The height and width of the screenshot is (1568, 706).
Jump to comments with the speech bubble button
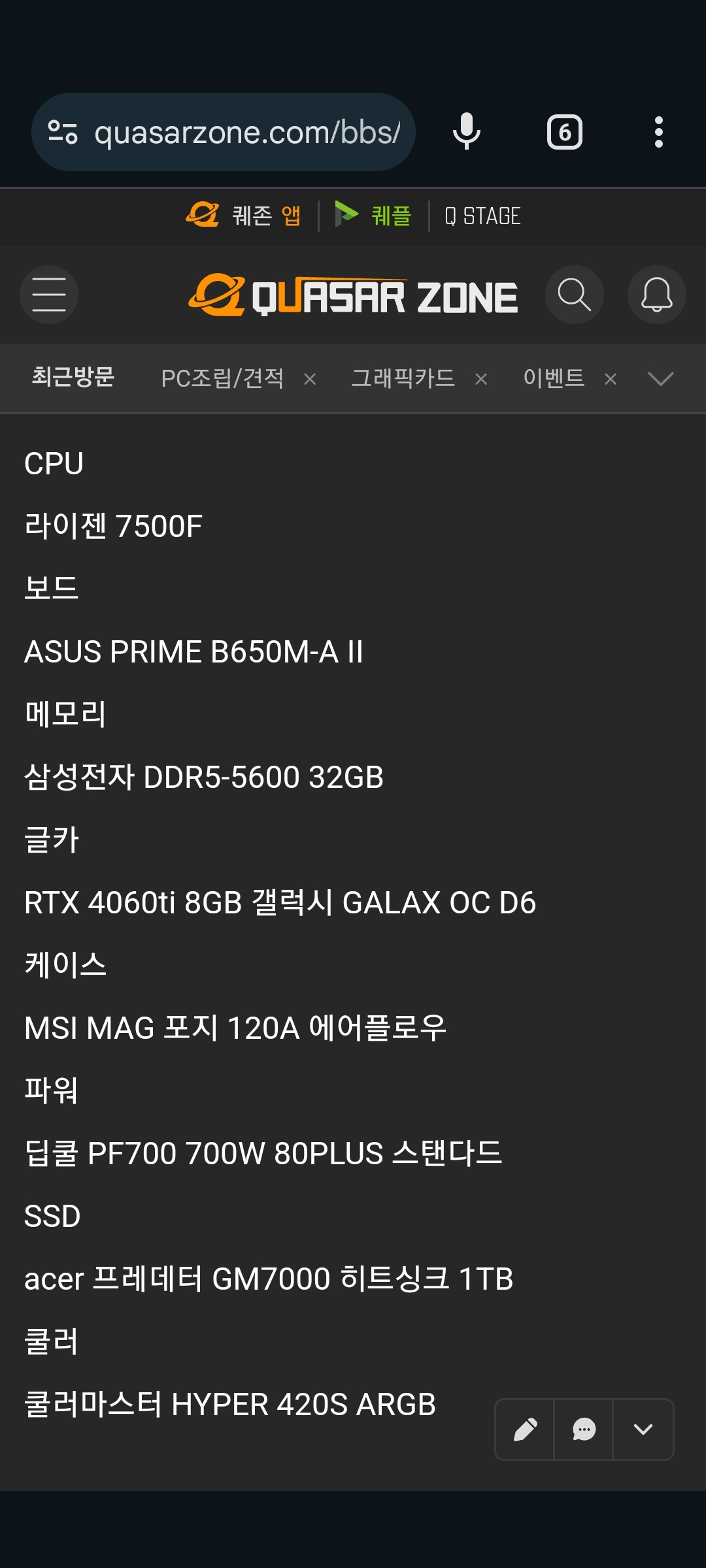pyautogui.click(x=584, y=1429)
